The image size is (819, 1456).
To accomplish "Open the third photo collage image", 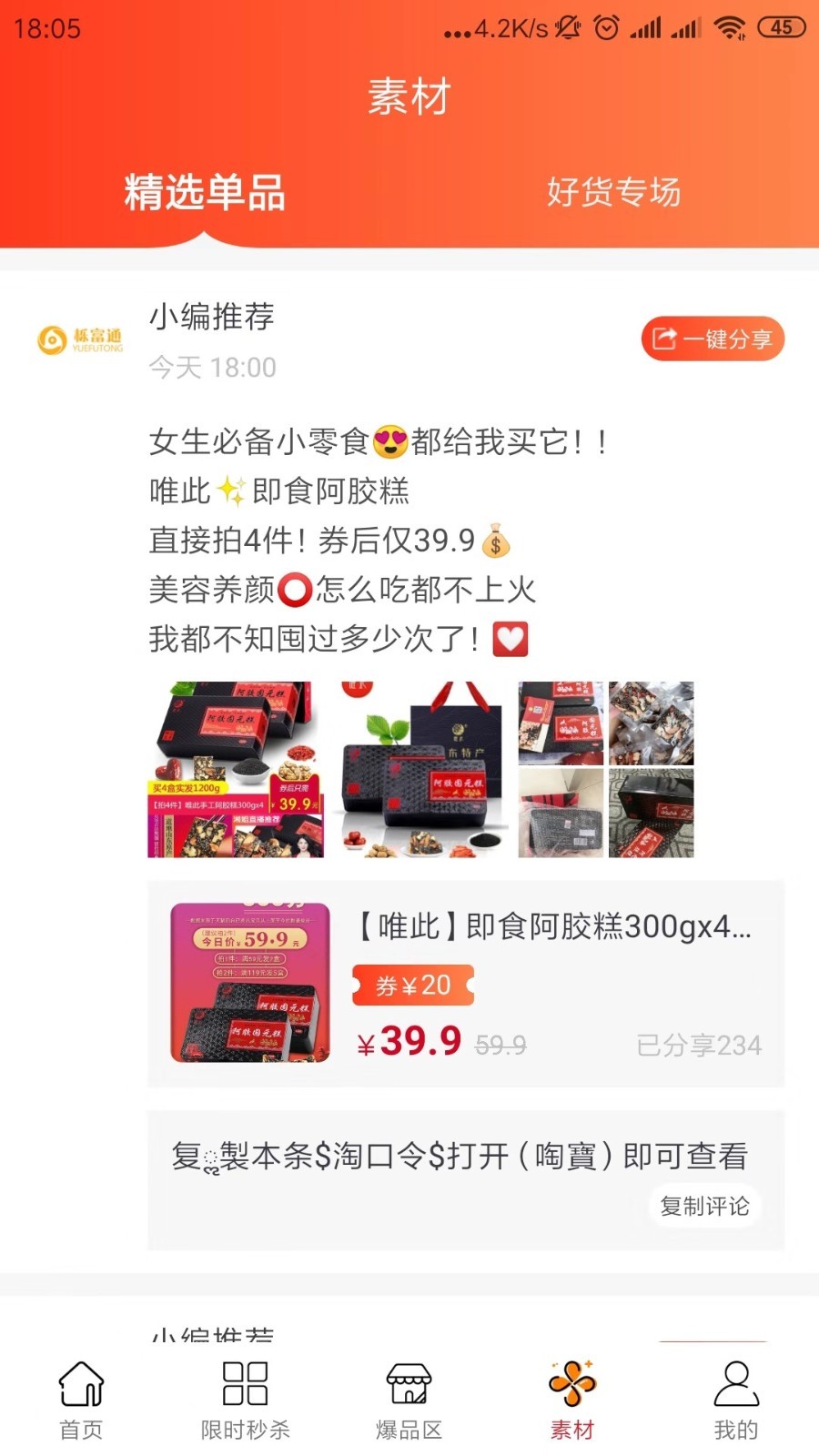I will (x=606, y=770).
